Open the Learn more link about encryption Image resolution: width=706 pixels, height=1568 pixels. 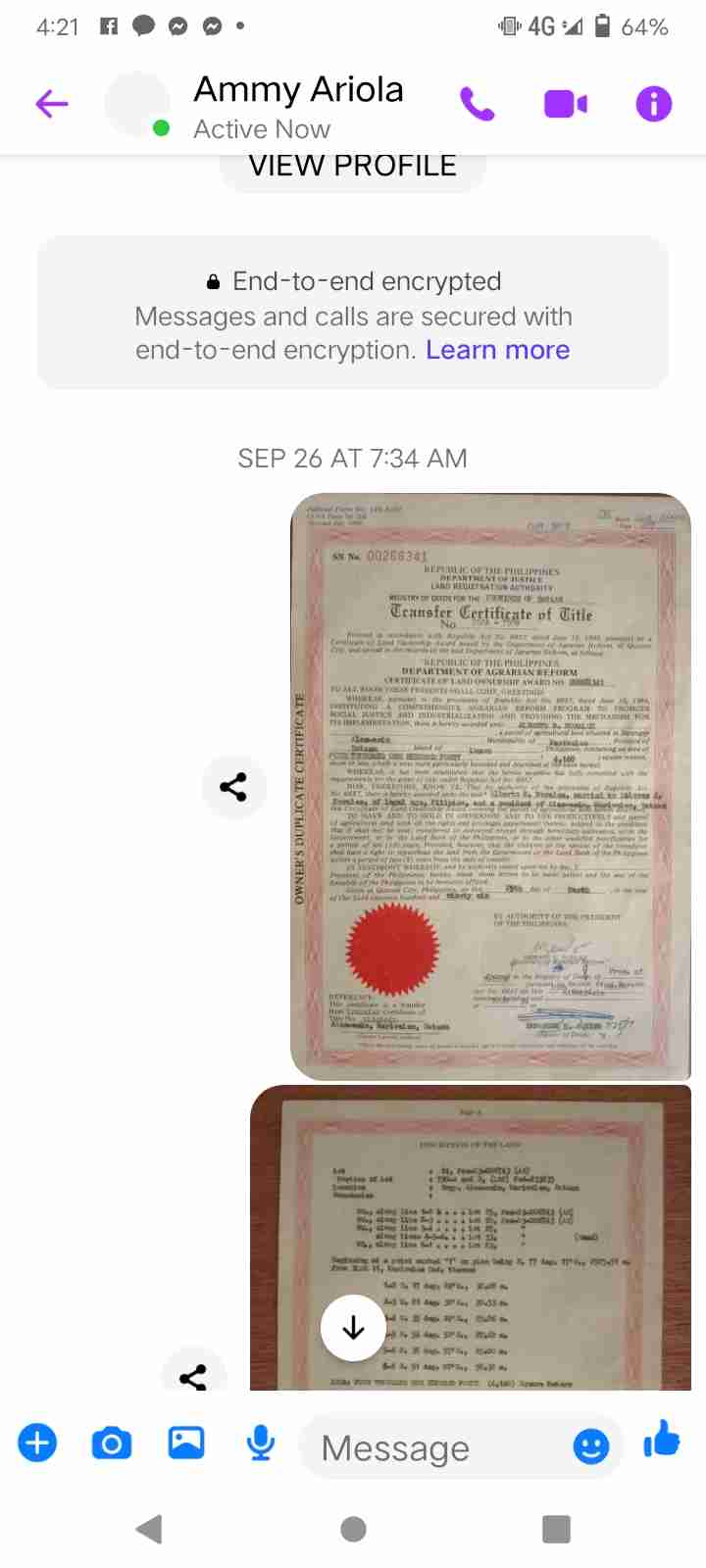click(497, 350)
